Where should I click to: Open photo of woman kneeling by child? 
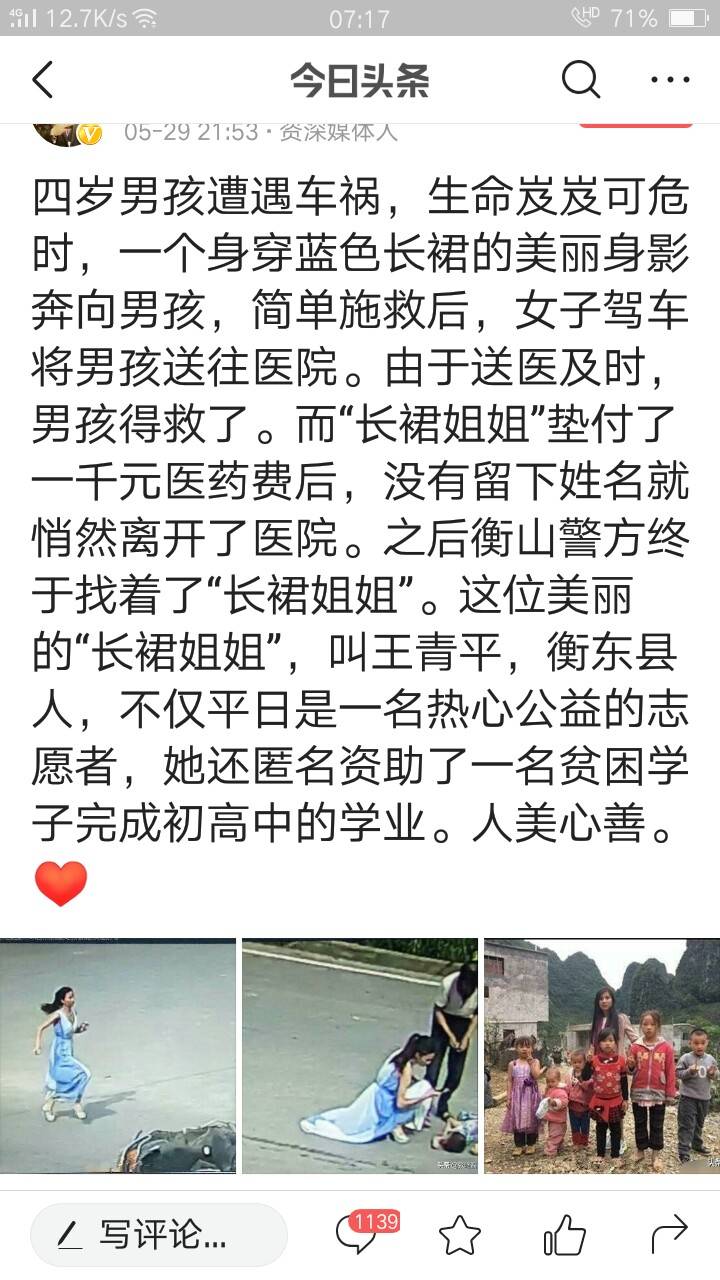coord(360,1055)
